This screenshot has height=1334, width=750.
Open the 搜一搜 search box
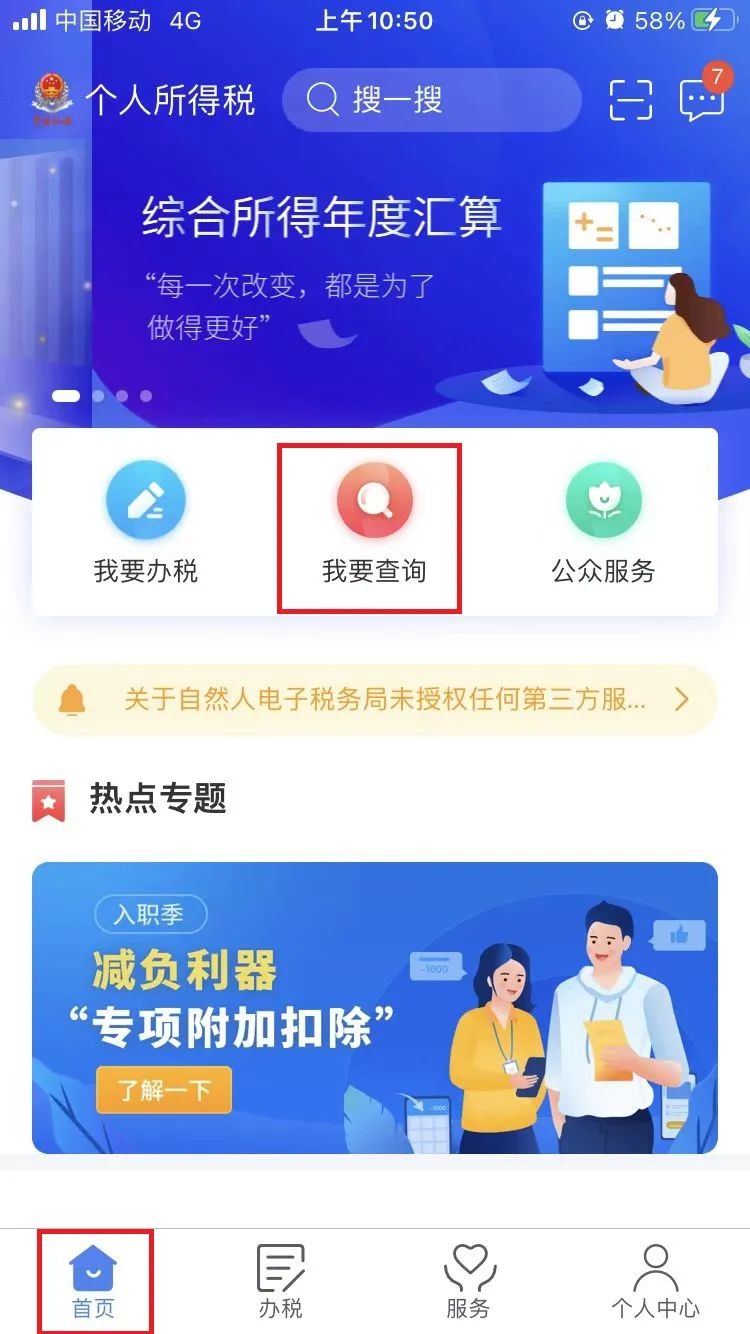point(431,99)
